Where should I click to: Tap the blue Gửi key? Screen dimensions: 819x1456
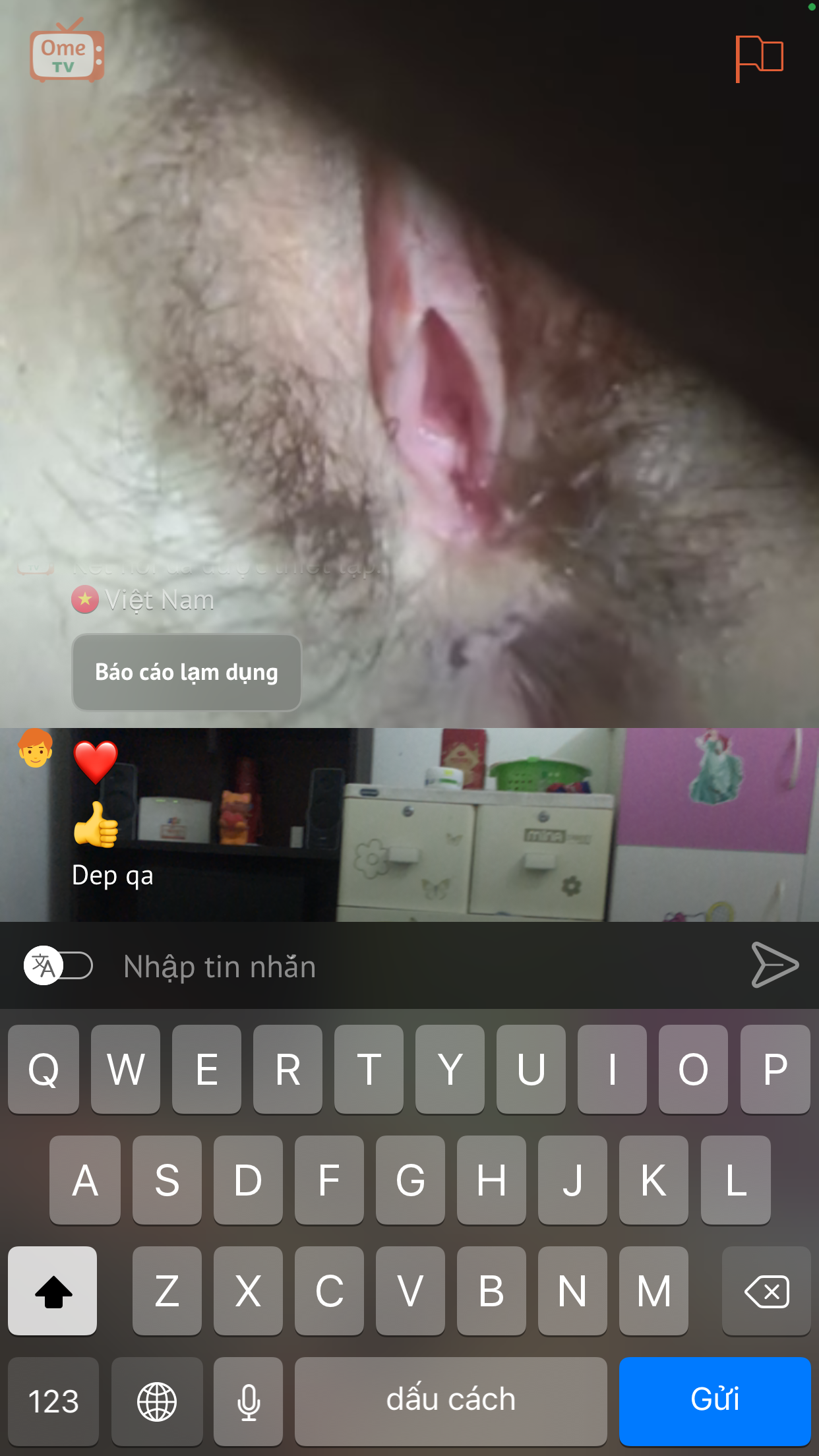point(715,1401)
